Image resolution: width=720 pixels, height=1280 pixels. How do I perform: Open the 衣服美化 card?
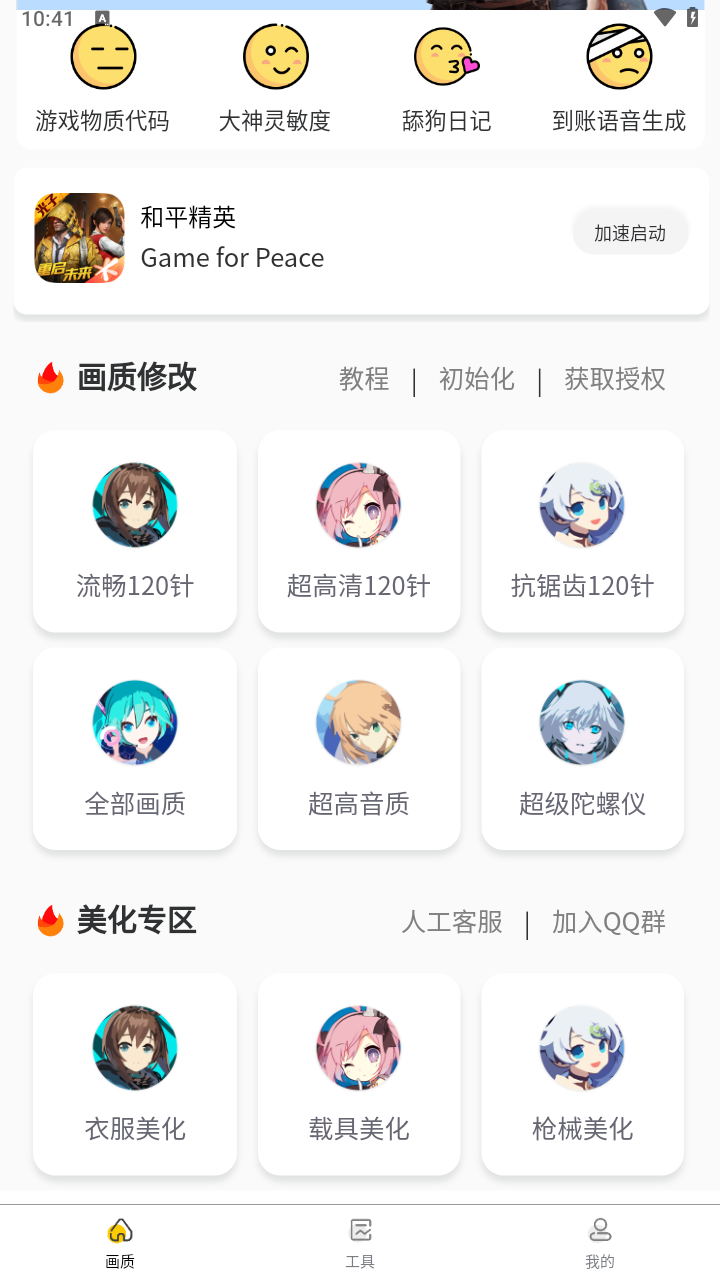coord(135,1075)
